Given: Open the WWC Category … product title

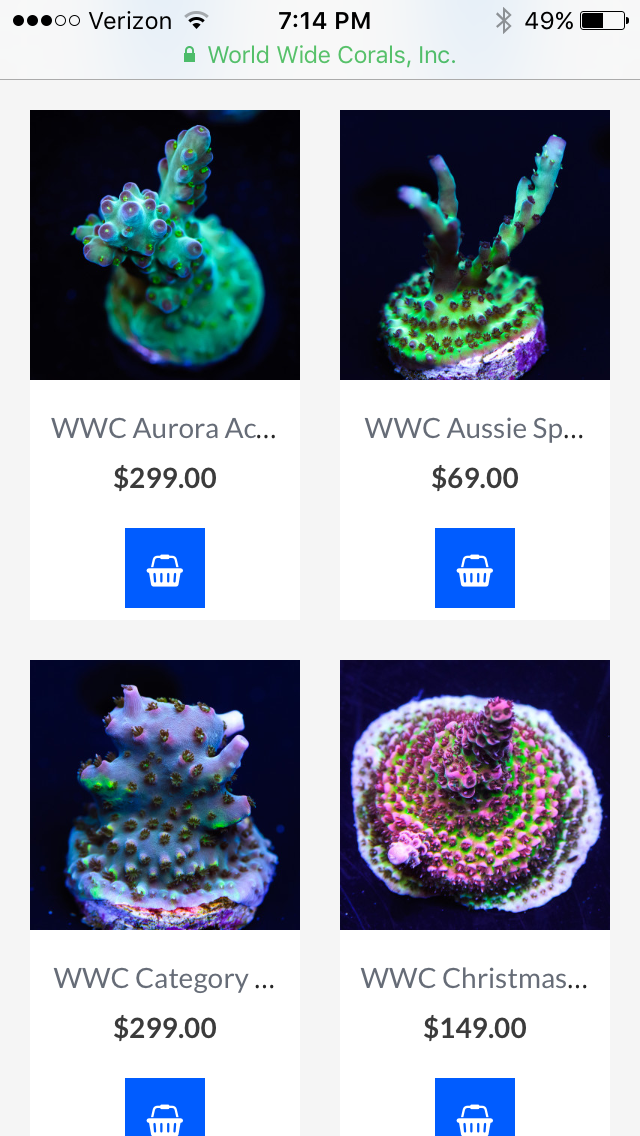Looking at the screenshot, I should point(165,978).
